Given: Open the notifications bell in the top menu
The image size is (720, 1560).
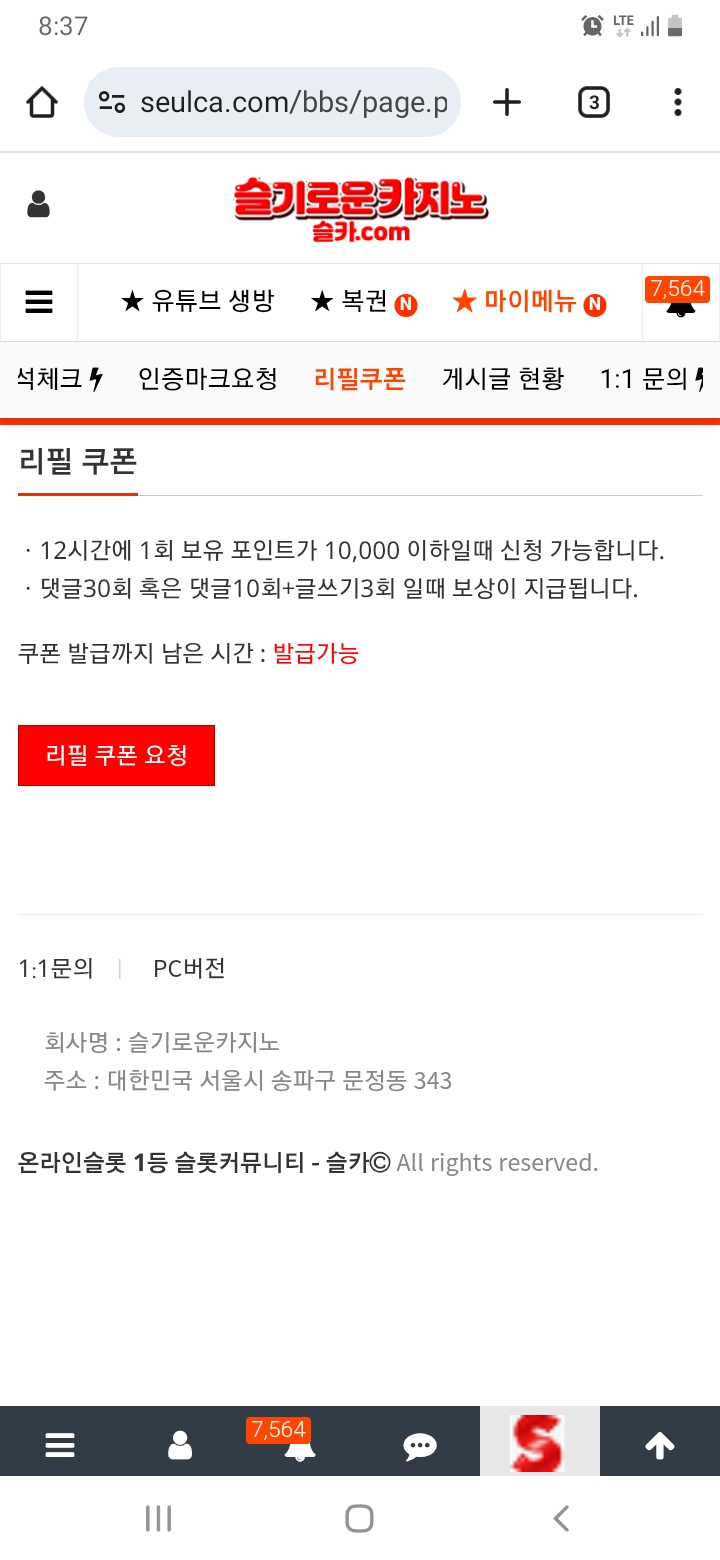Looking at the screenshot, I should coord(680,302).
